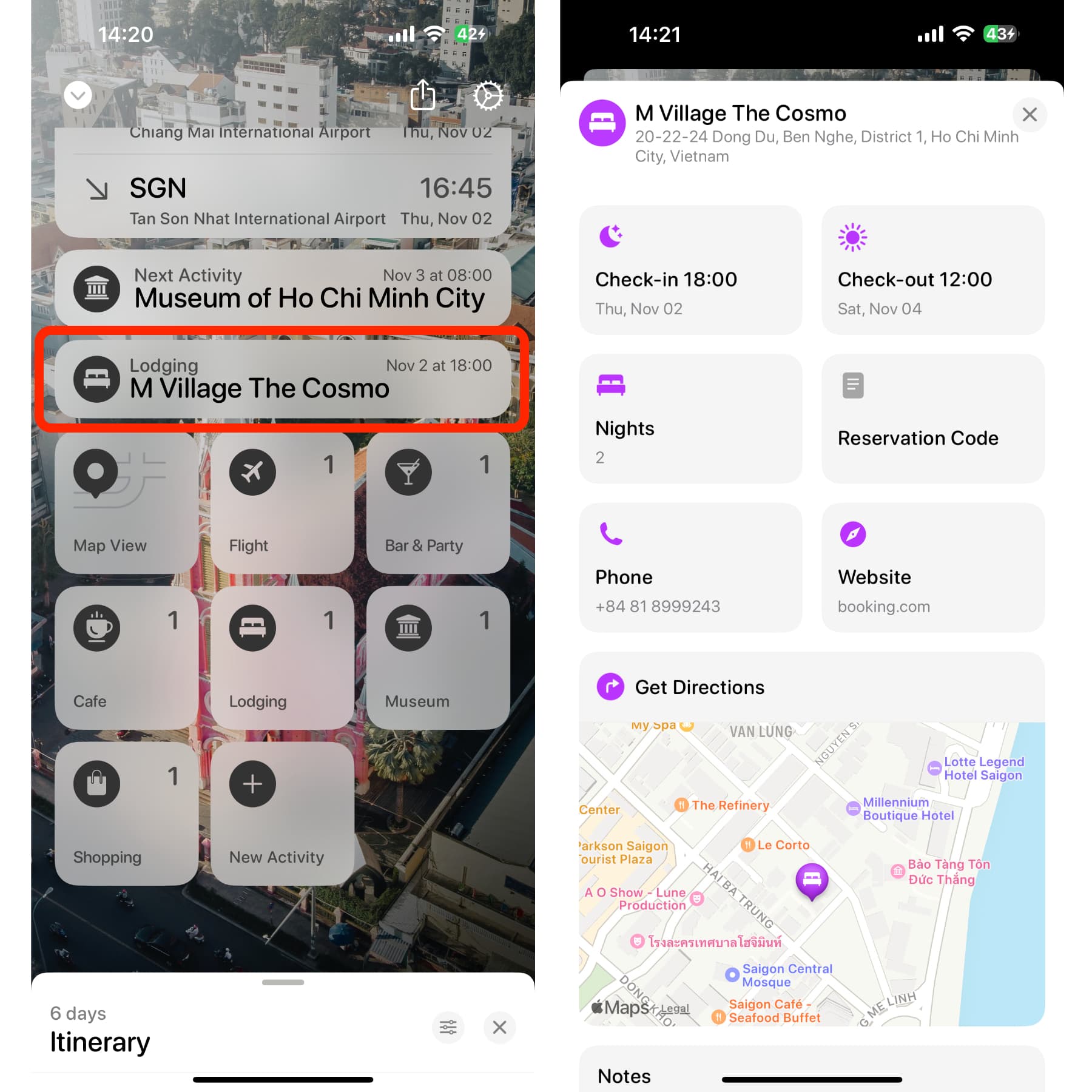The height and width of the screenshot is (1092, 1092).
Task: Open the Flight category tile
Action: (282, 502)
